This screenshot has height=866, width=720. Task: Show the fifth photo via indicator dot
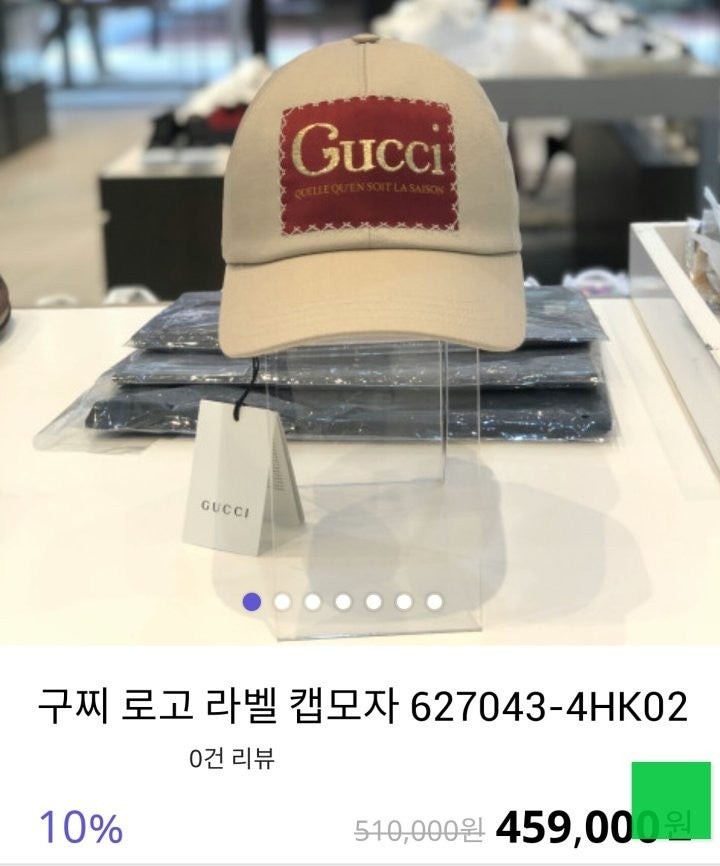pos(374,601)
